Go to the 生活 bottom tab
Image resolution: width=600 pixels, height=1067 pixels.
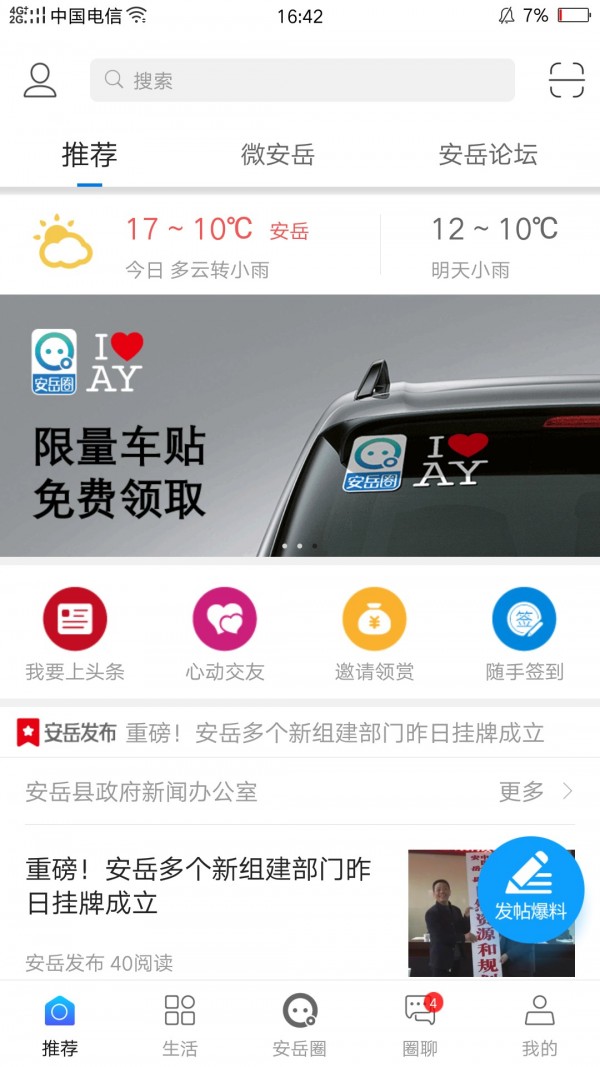[x=180, y=1024]
